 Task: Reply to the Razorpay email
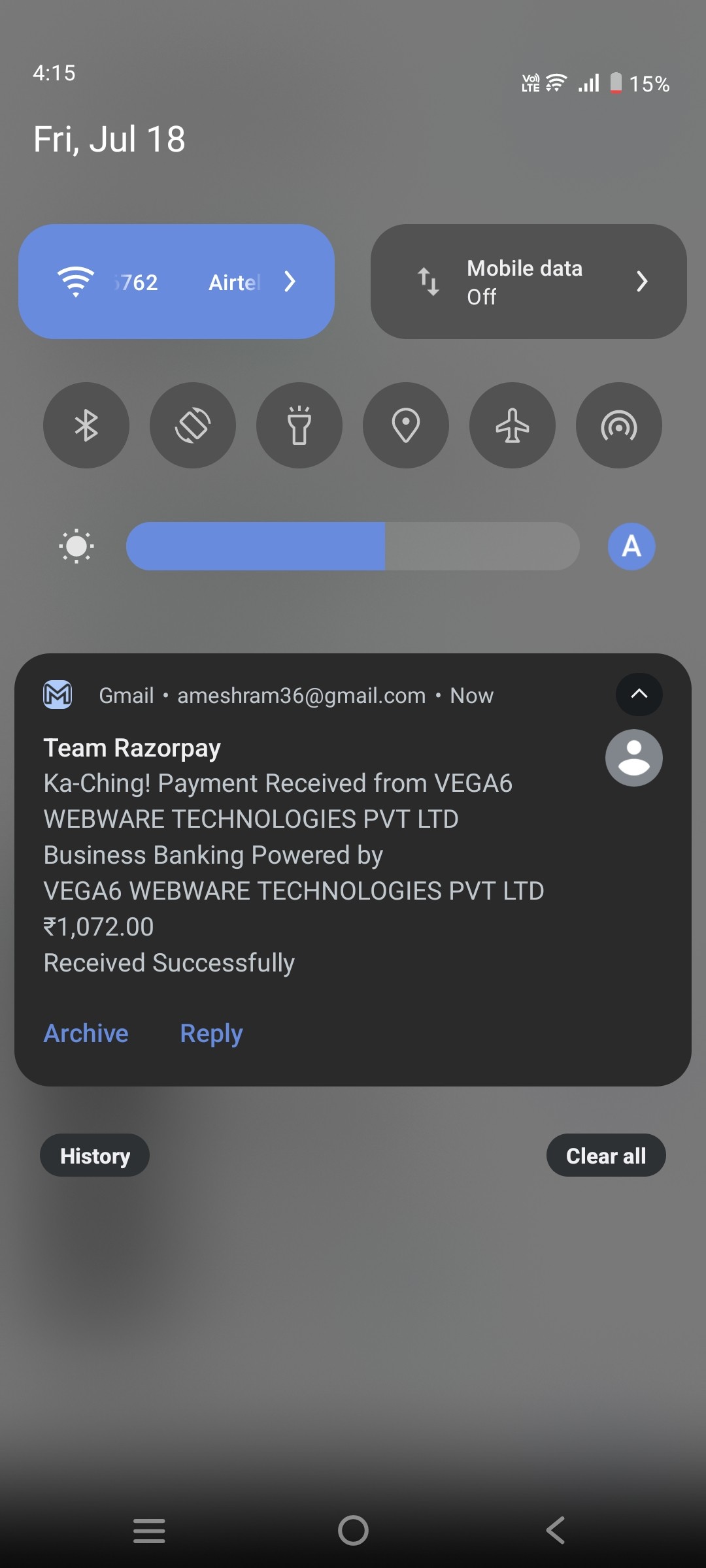pos(211,1034)
